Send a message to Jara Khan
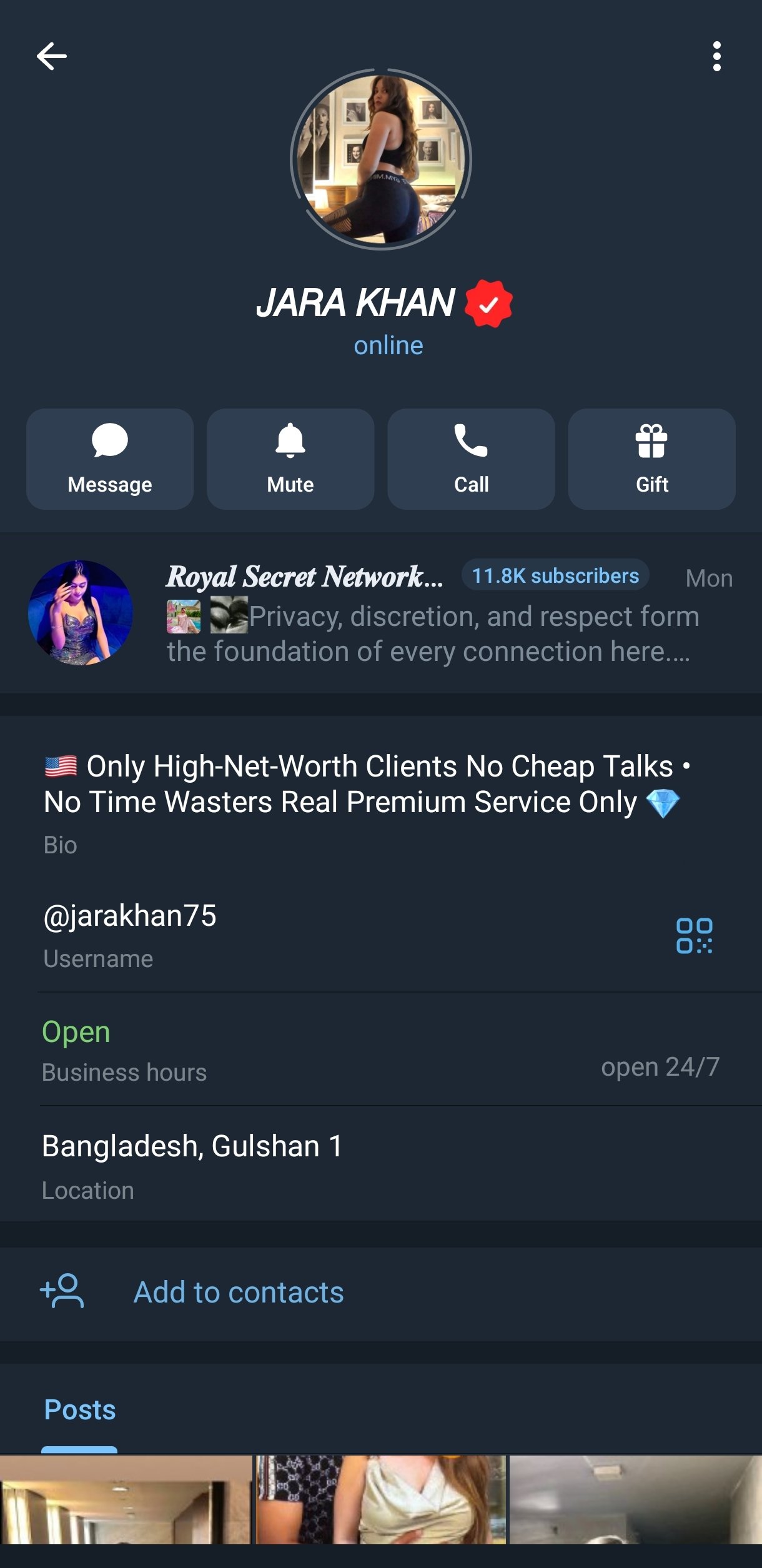The image size is (762, 1568). (x=110, y=459)
